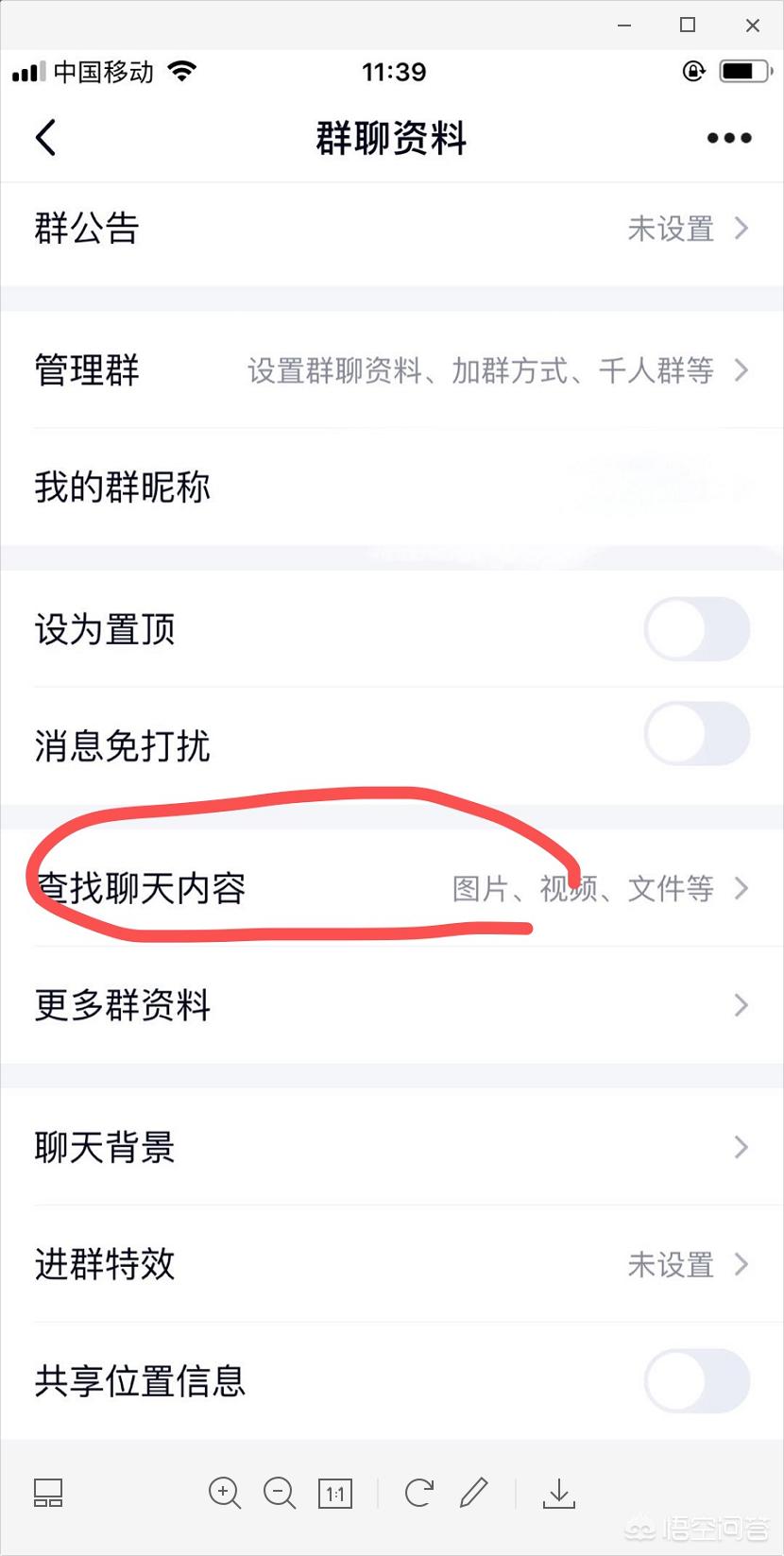Viewport: 784px width, 1556px height.
Task: Open 更多群资料 row
Action: (x=392, y=1005)
